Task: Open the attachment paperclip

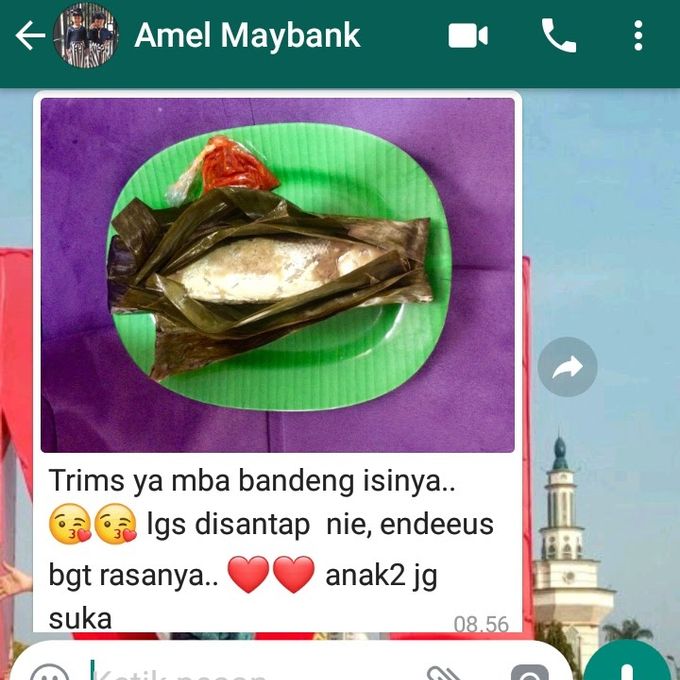Action: [443, 673]
